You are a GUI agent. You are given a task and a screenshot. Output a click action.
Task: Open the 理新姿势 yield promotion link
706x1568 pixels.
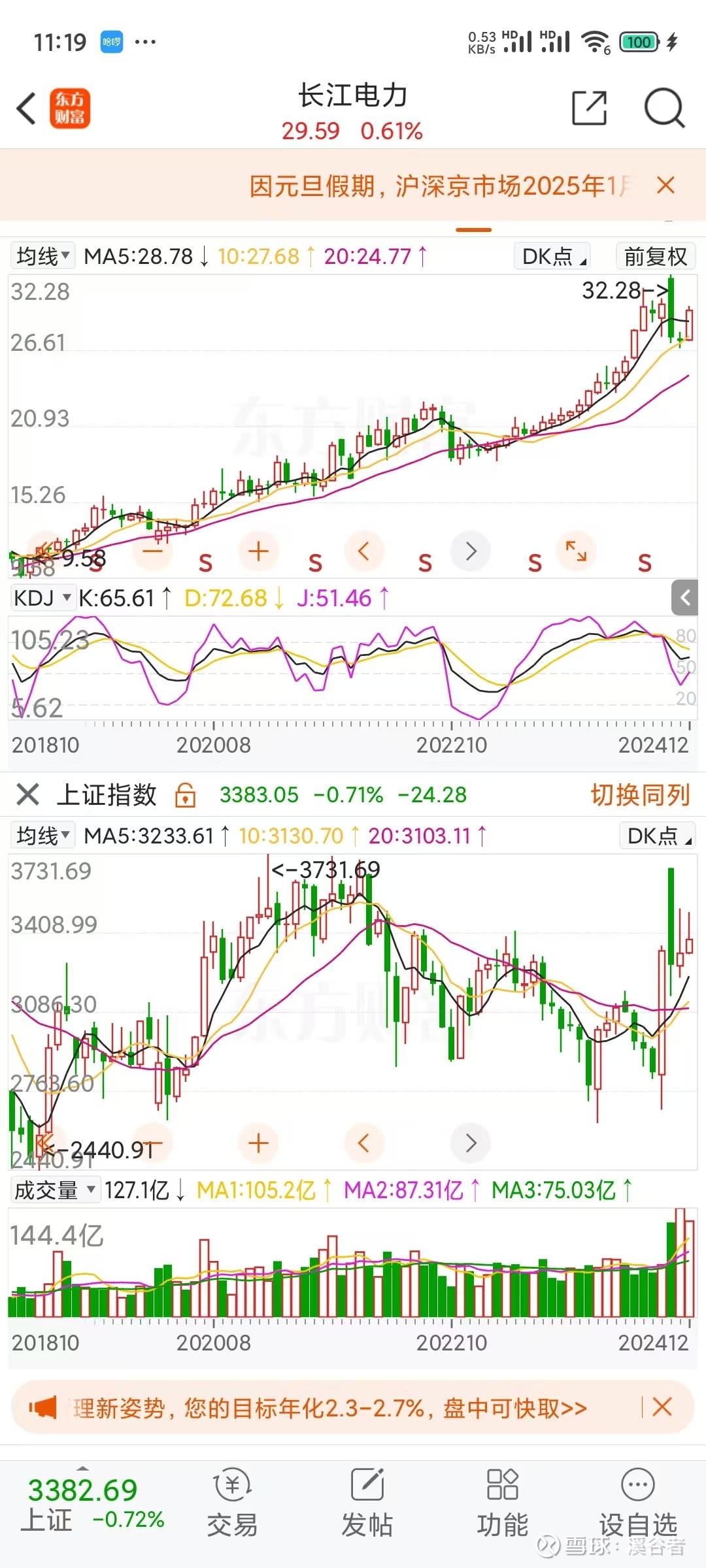coord(329,1408)
